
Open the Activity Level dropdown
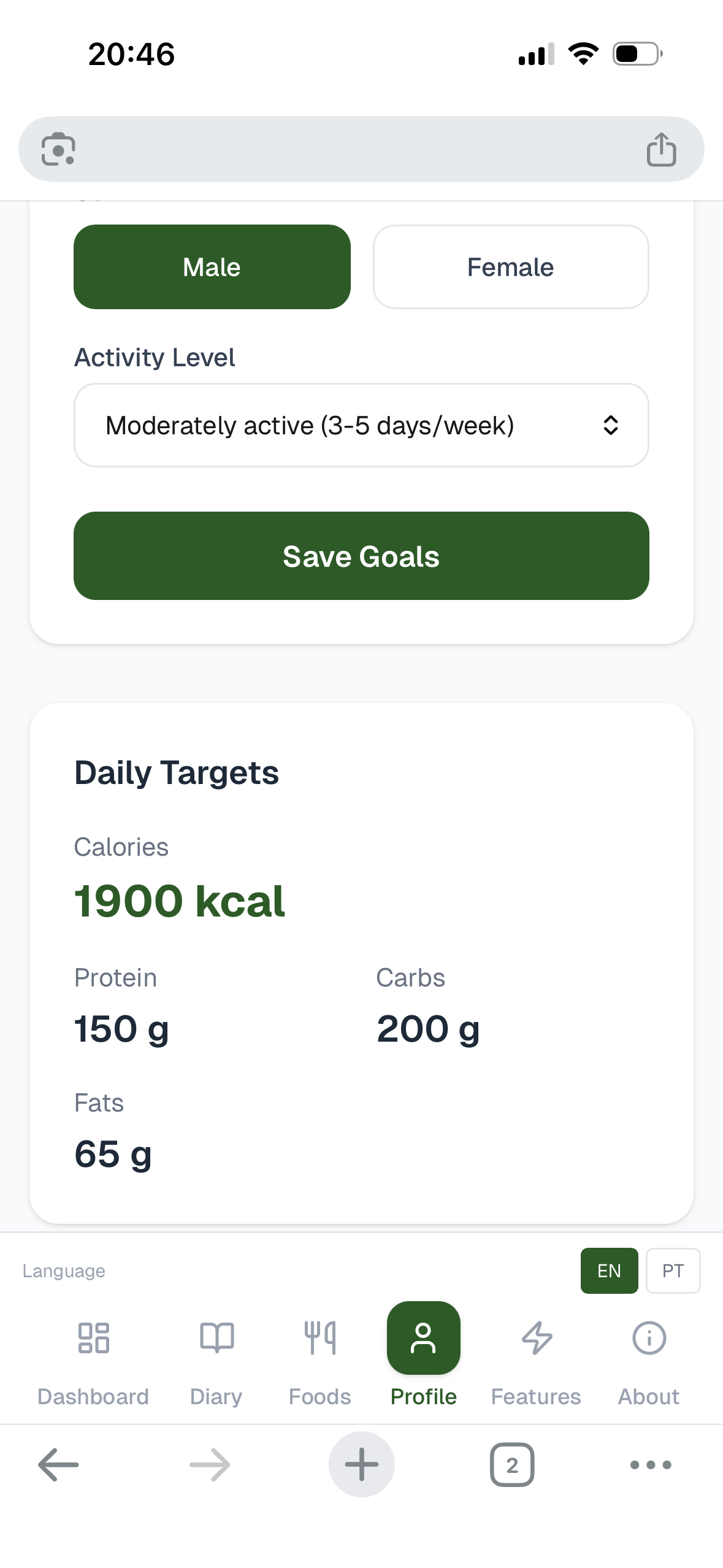[x=361, y=425]
